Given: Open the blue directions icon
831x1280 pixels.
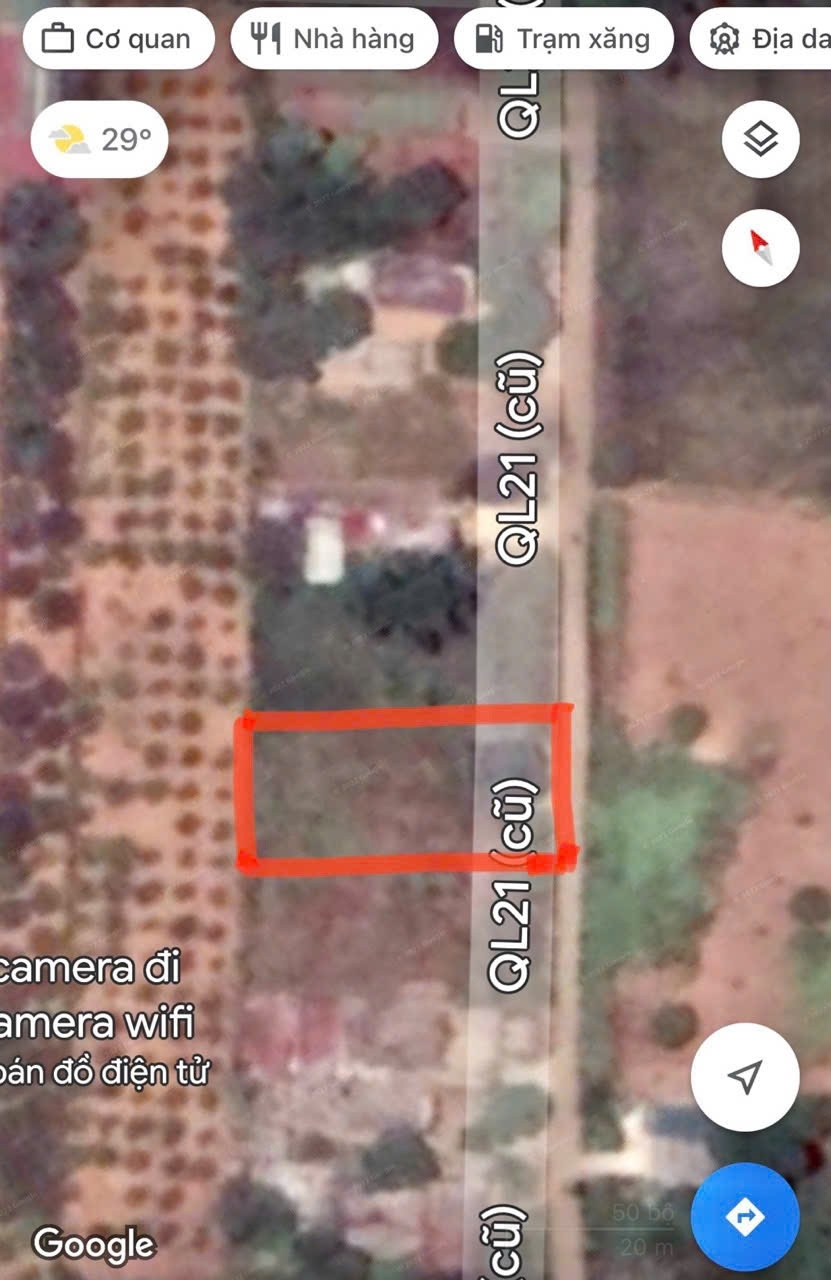Looking at the screenshot, I should coord(744,1215).
